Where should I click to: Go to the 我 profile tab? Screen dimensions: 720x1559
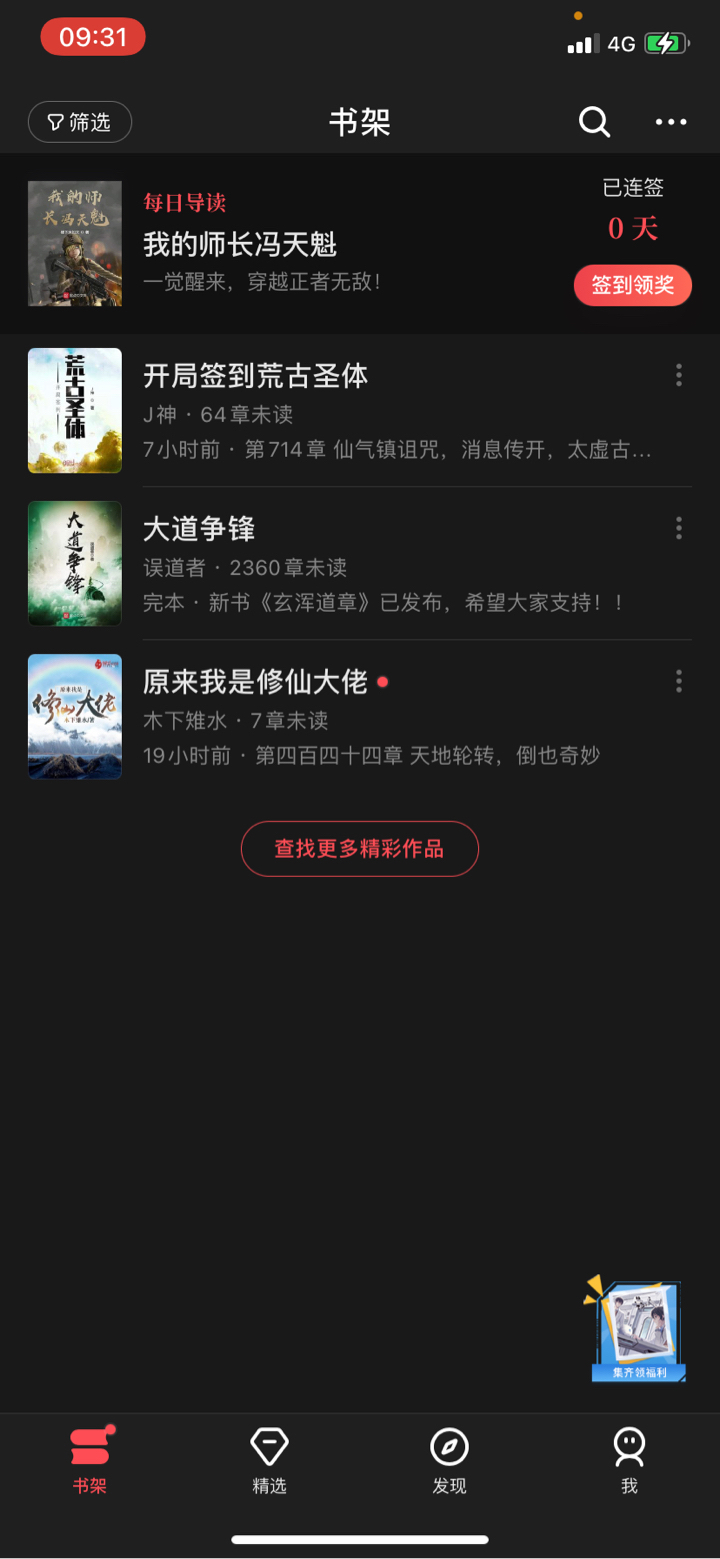pos(629,1459)
